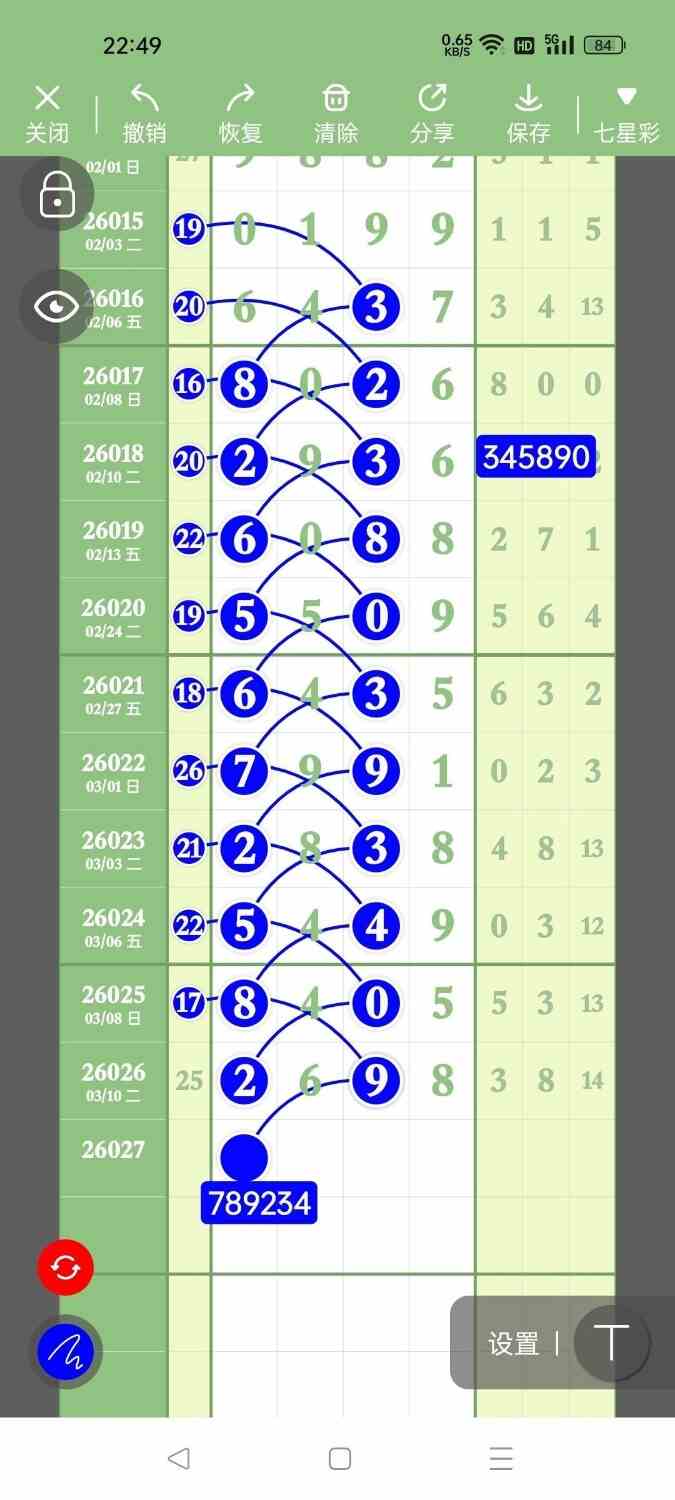This screenshot has height=1500, width=675.
Task: Open the 七星彩 lottery dropdown
Action: (x=627, y=113)
